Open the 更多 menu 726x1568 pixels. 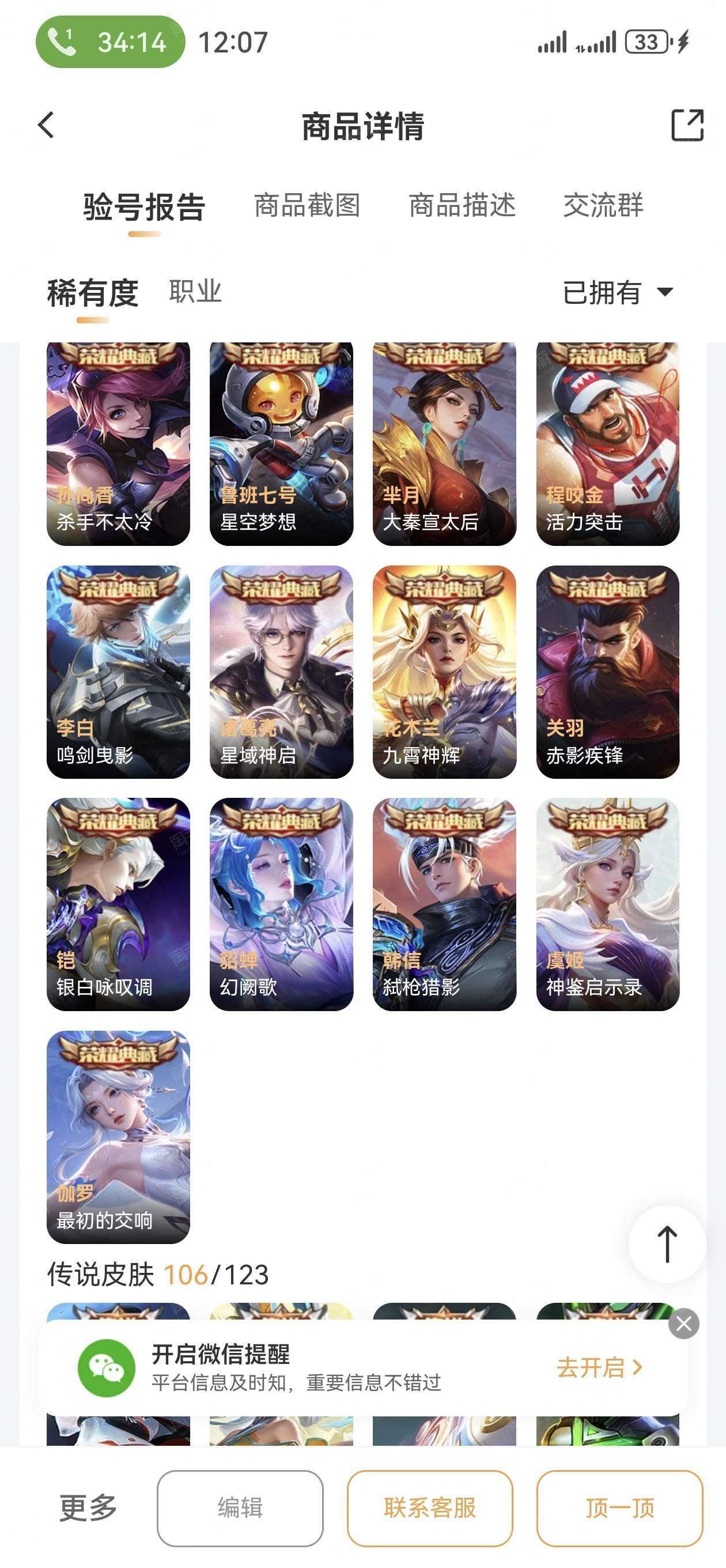[x=88, y=1507]
